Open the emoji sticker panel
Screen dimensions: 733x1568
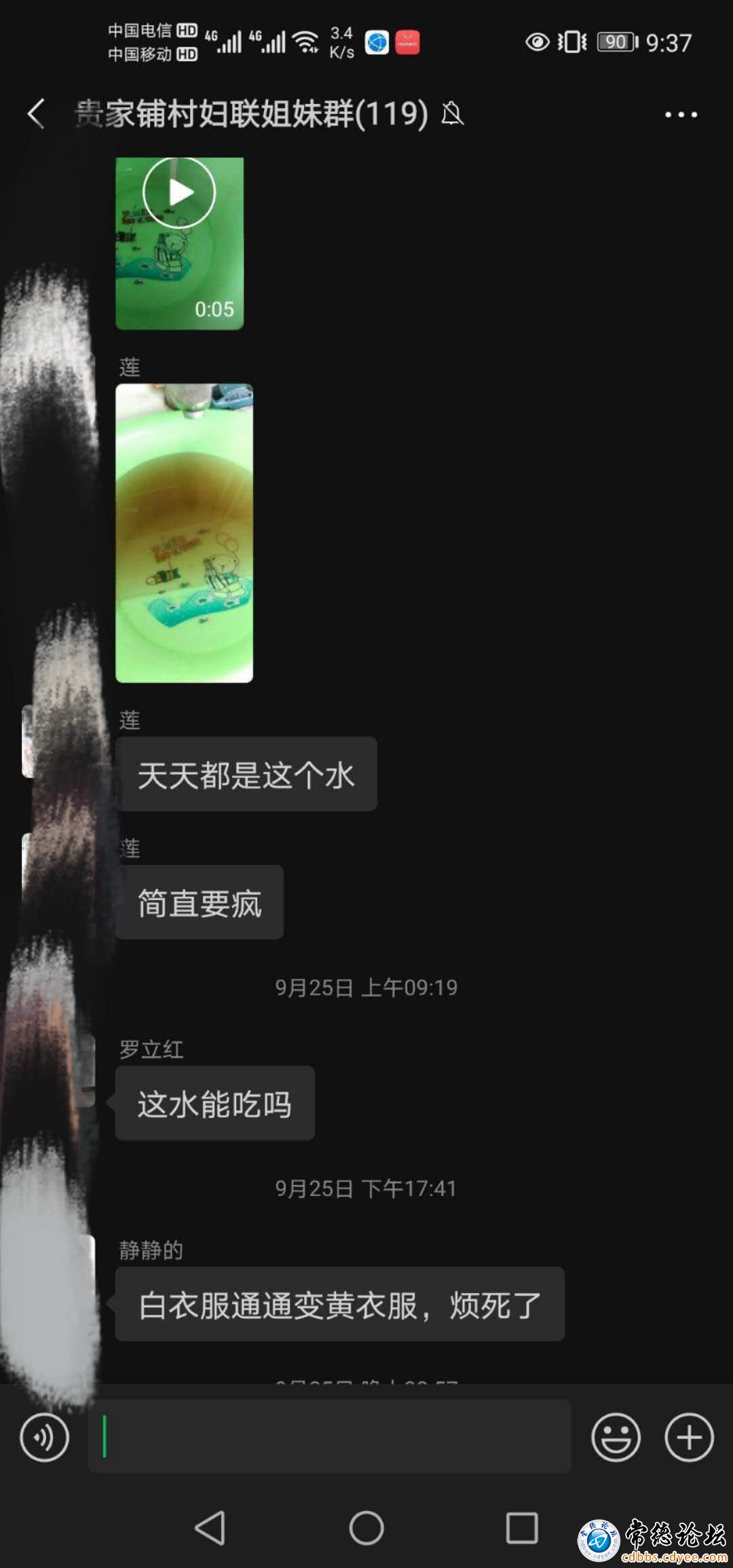pos(616,1437)
